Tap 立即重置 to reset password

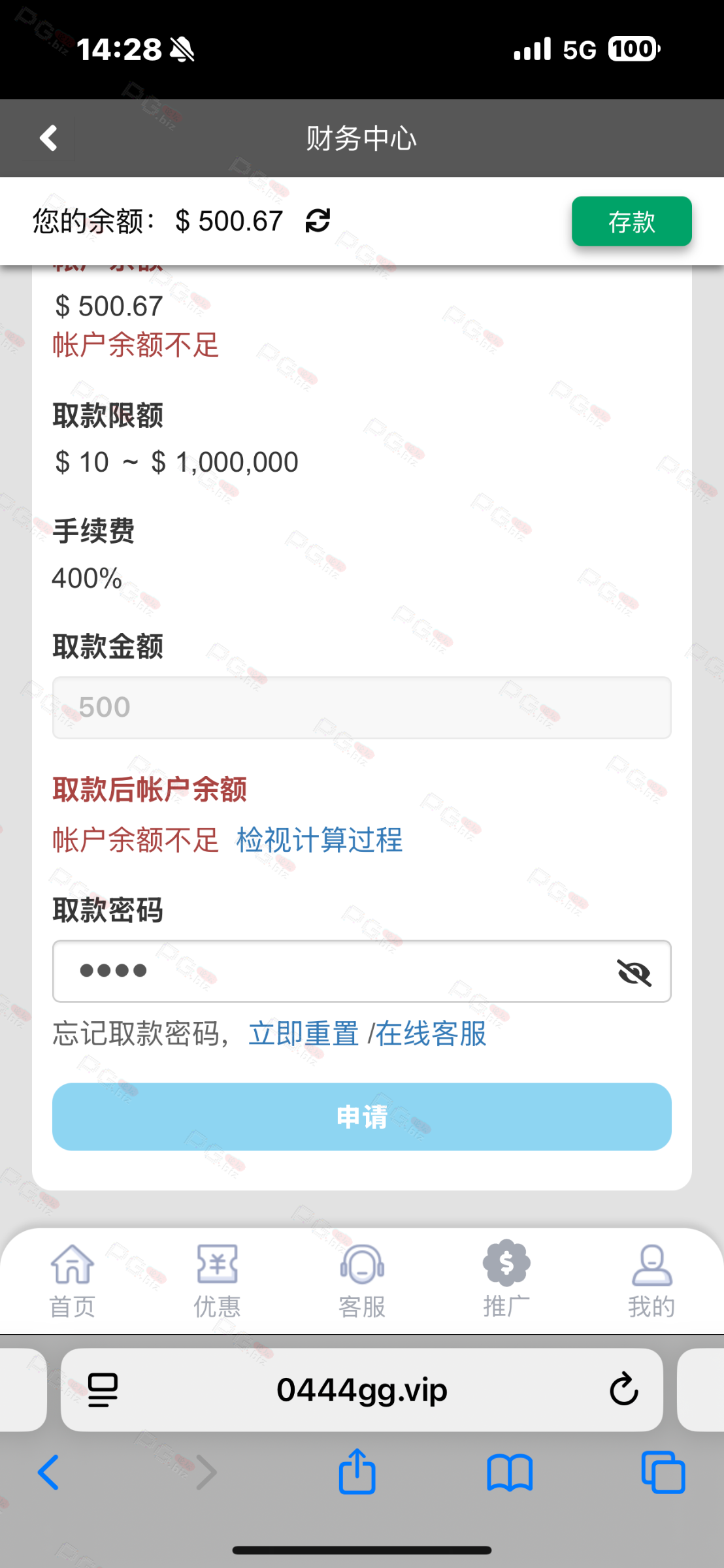click(303, 1034)
